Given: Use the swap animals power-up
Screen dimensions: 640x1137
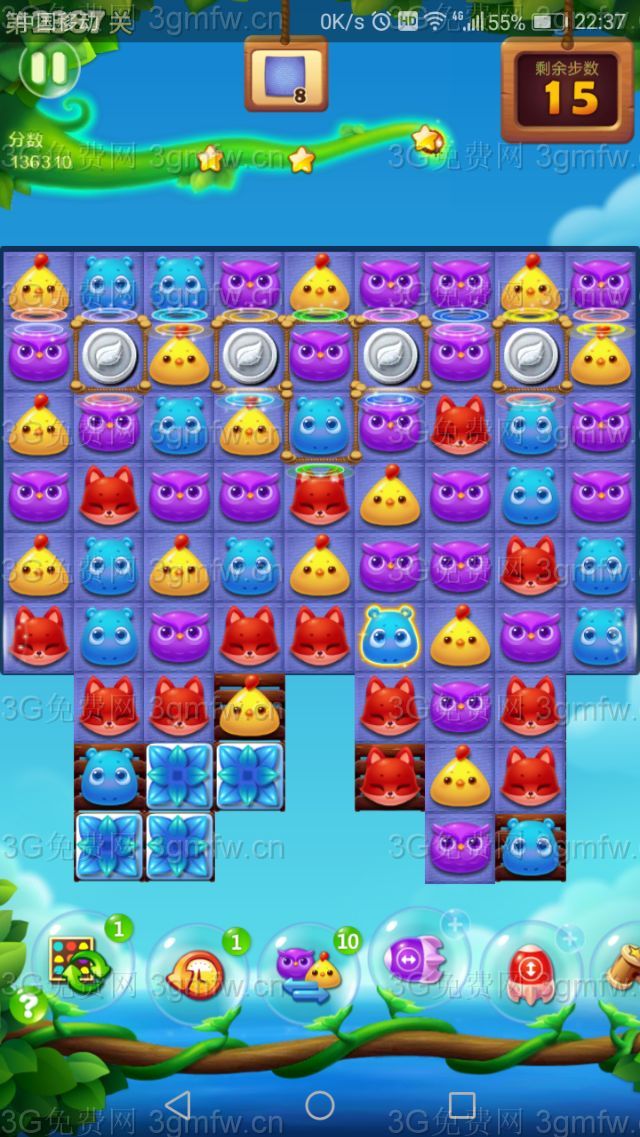Looking at the screenshot, I should (x=308, y=970).
